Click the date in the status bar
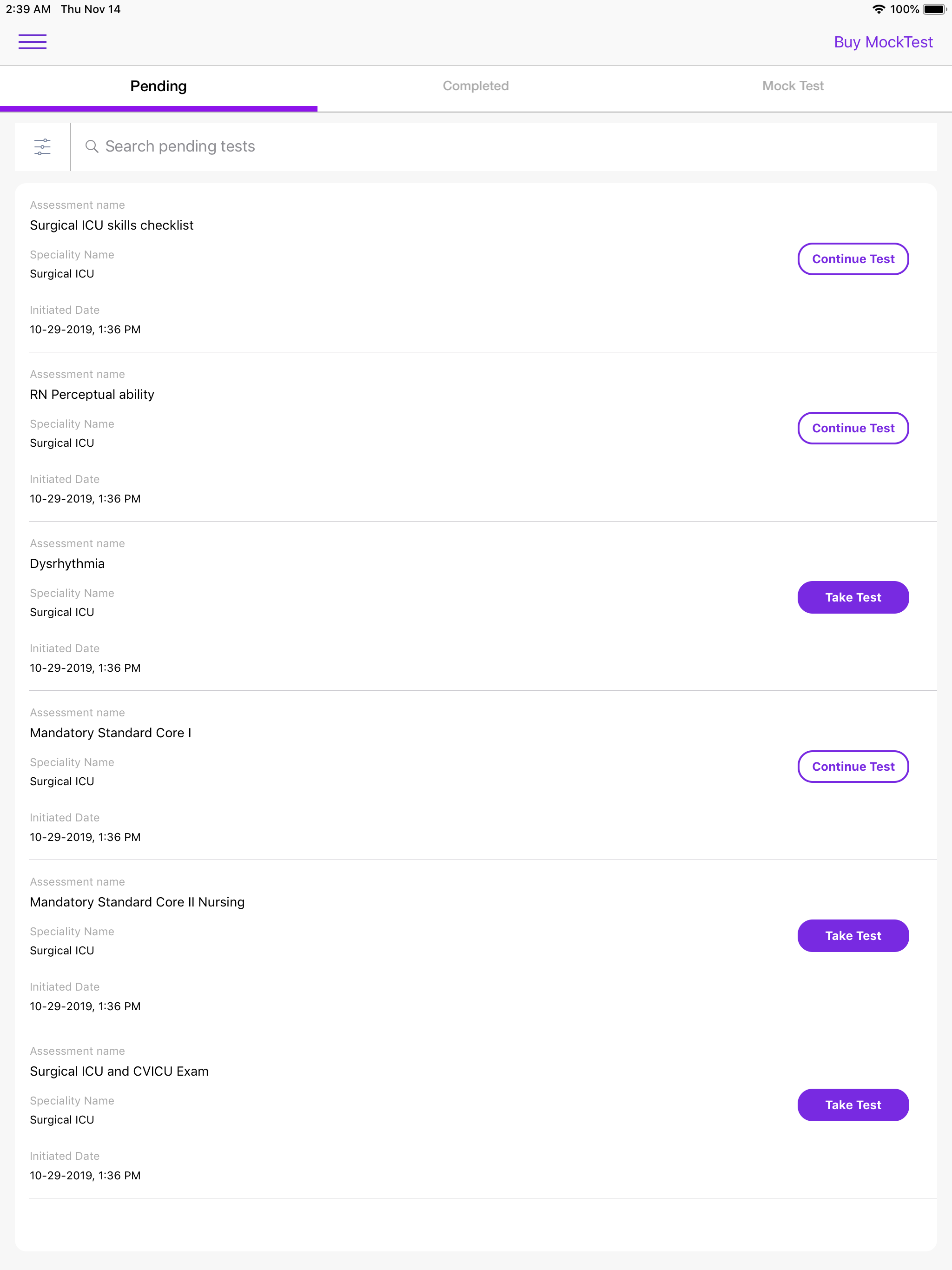Image resolution: width=952 pixels, height=1270 pixels. tap(91, 9)
